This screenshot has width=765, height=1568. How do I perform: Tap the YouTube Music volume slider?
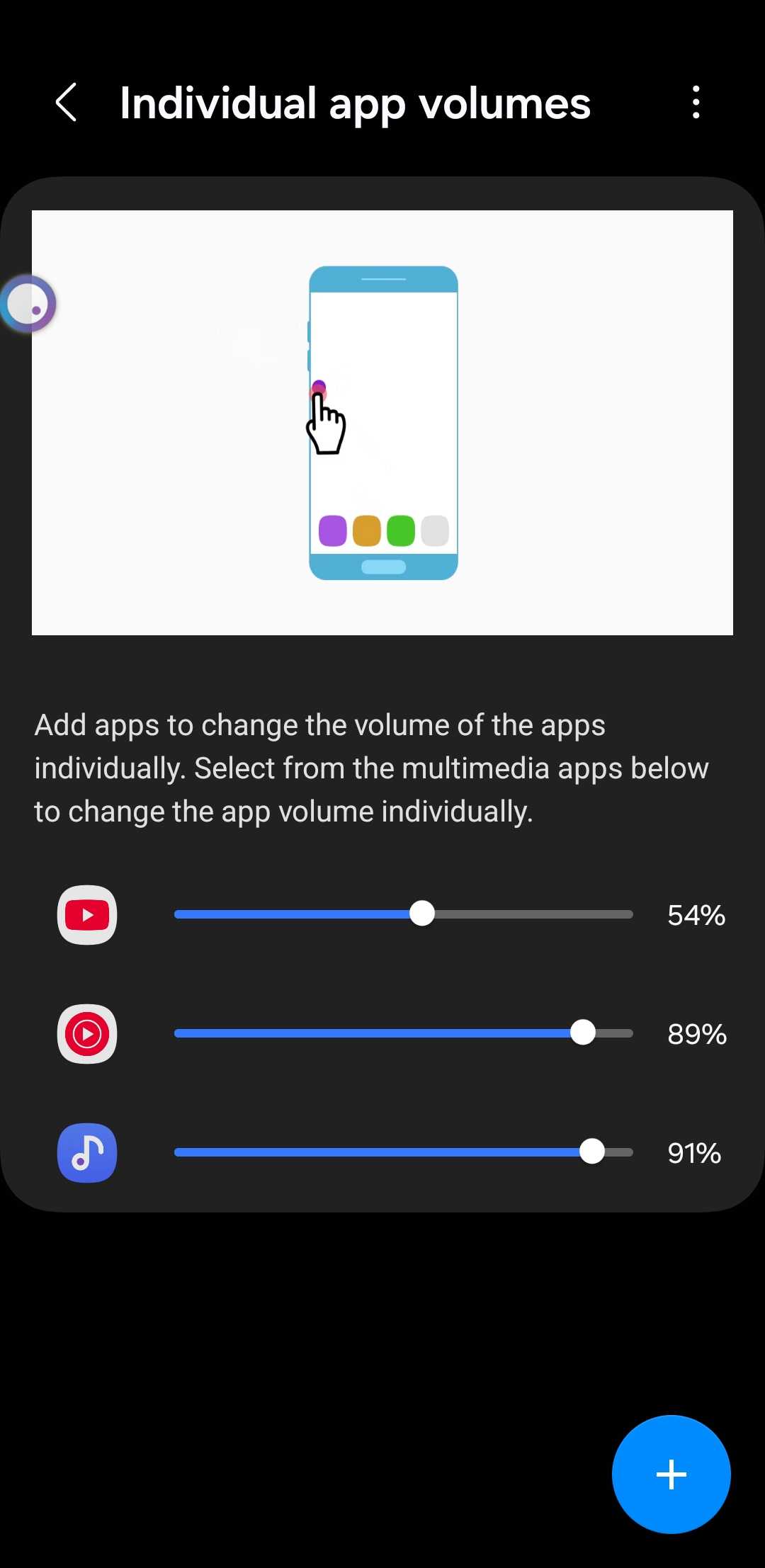coord(582,1033)
